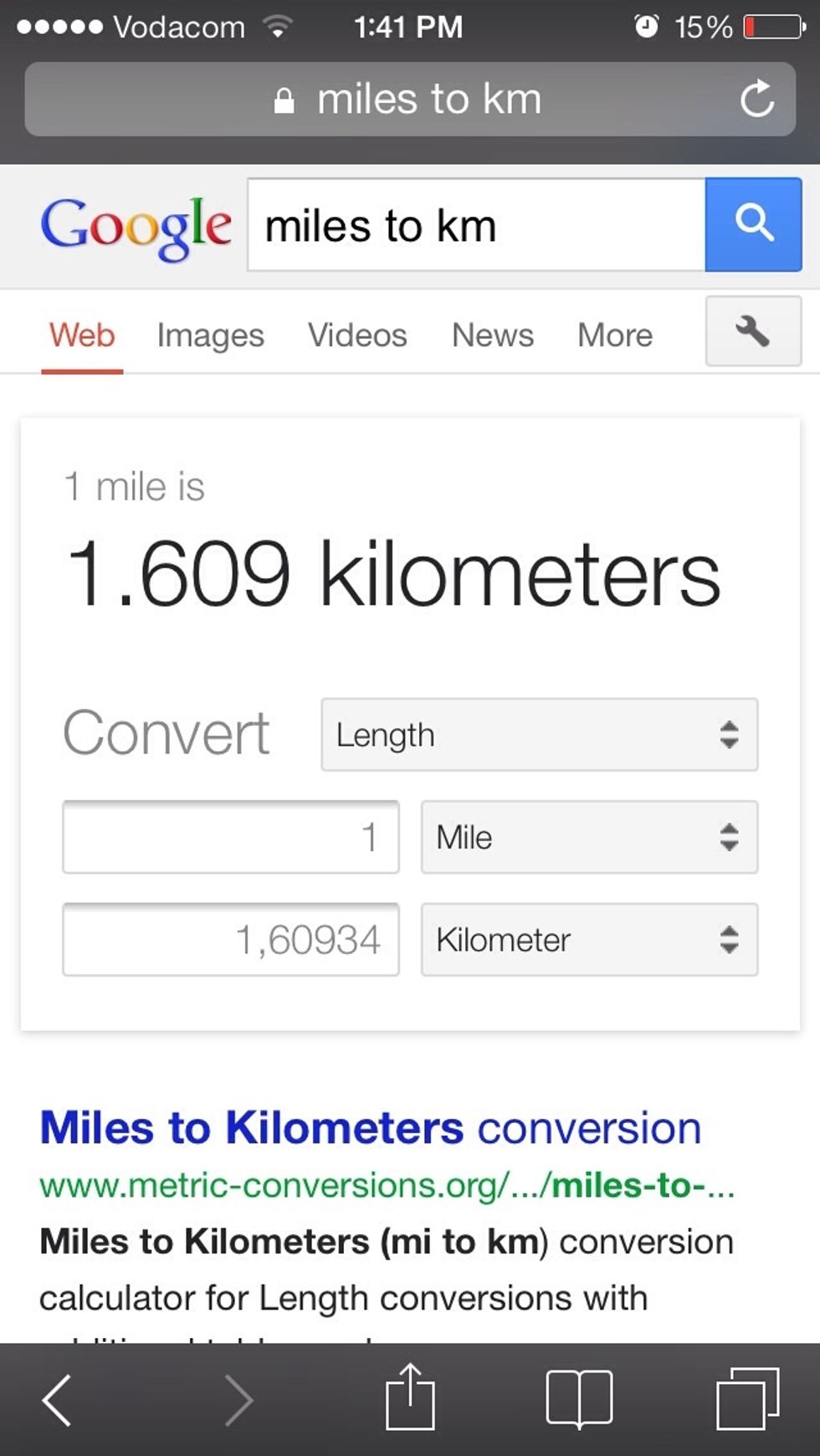Go back to previous page
Viewport: 820px width, 1456px height.
coord(57,1399)
